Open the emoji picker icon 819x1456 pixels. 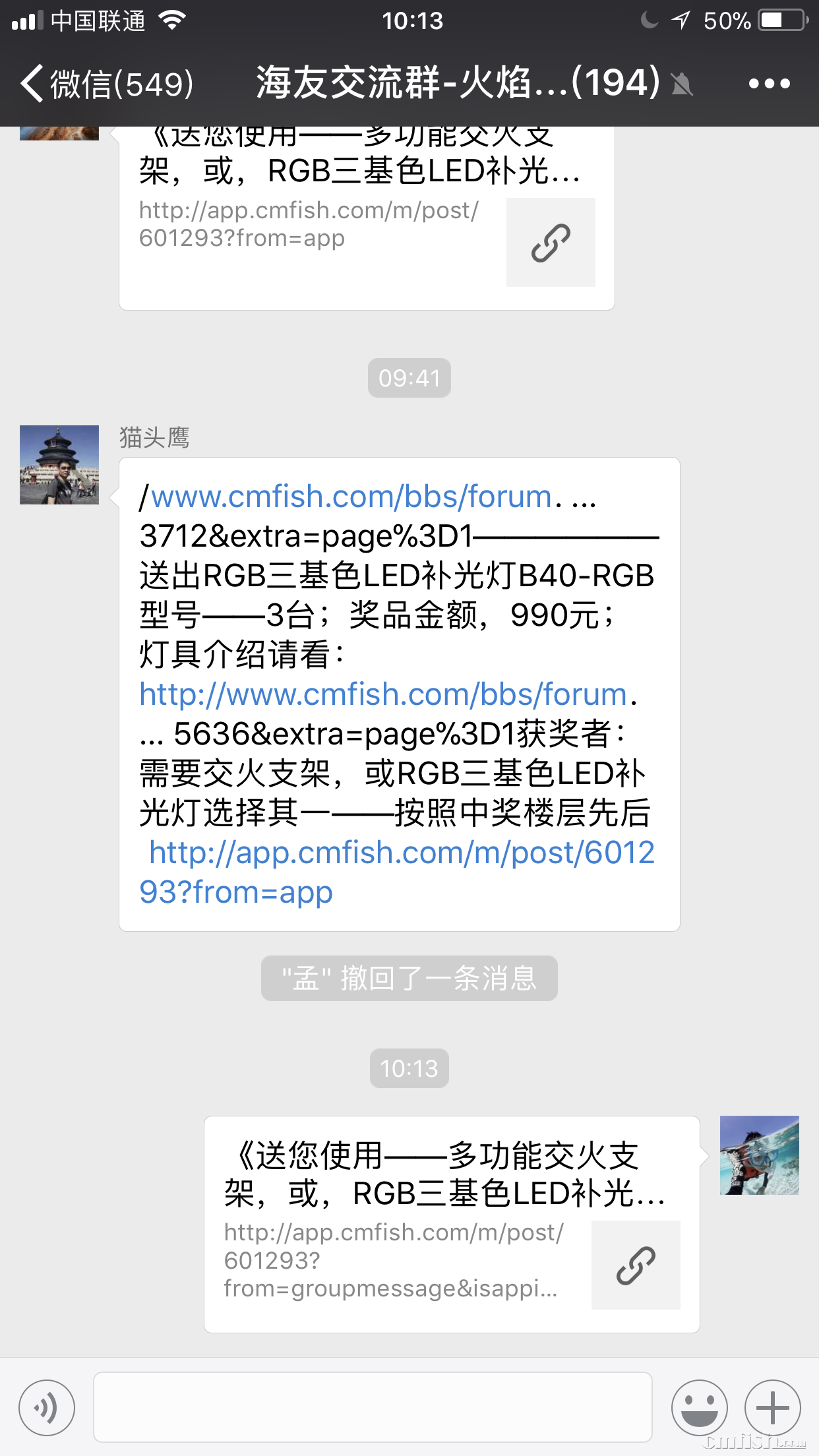(699, 1408)
